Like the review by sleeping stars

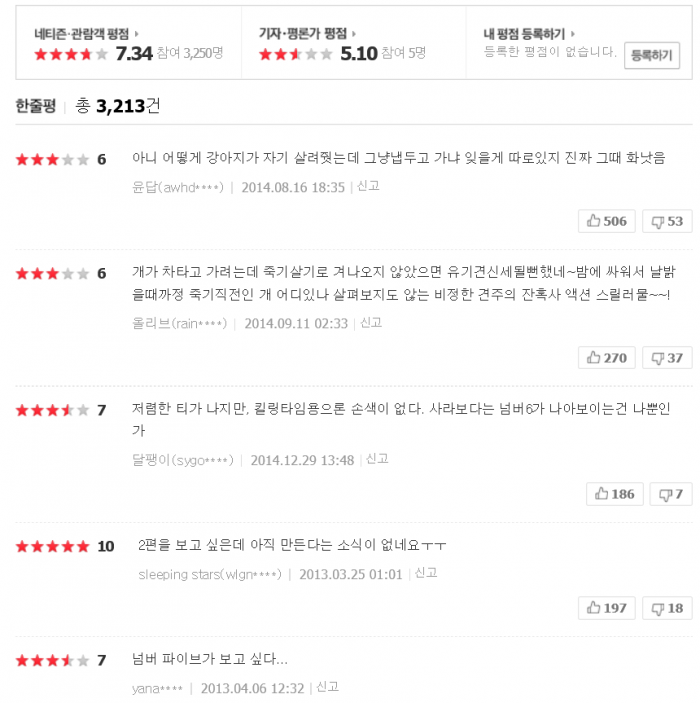tap(607, 608)
